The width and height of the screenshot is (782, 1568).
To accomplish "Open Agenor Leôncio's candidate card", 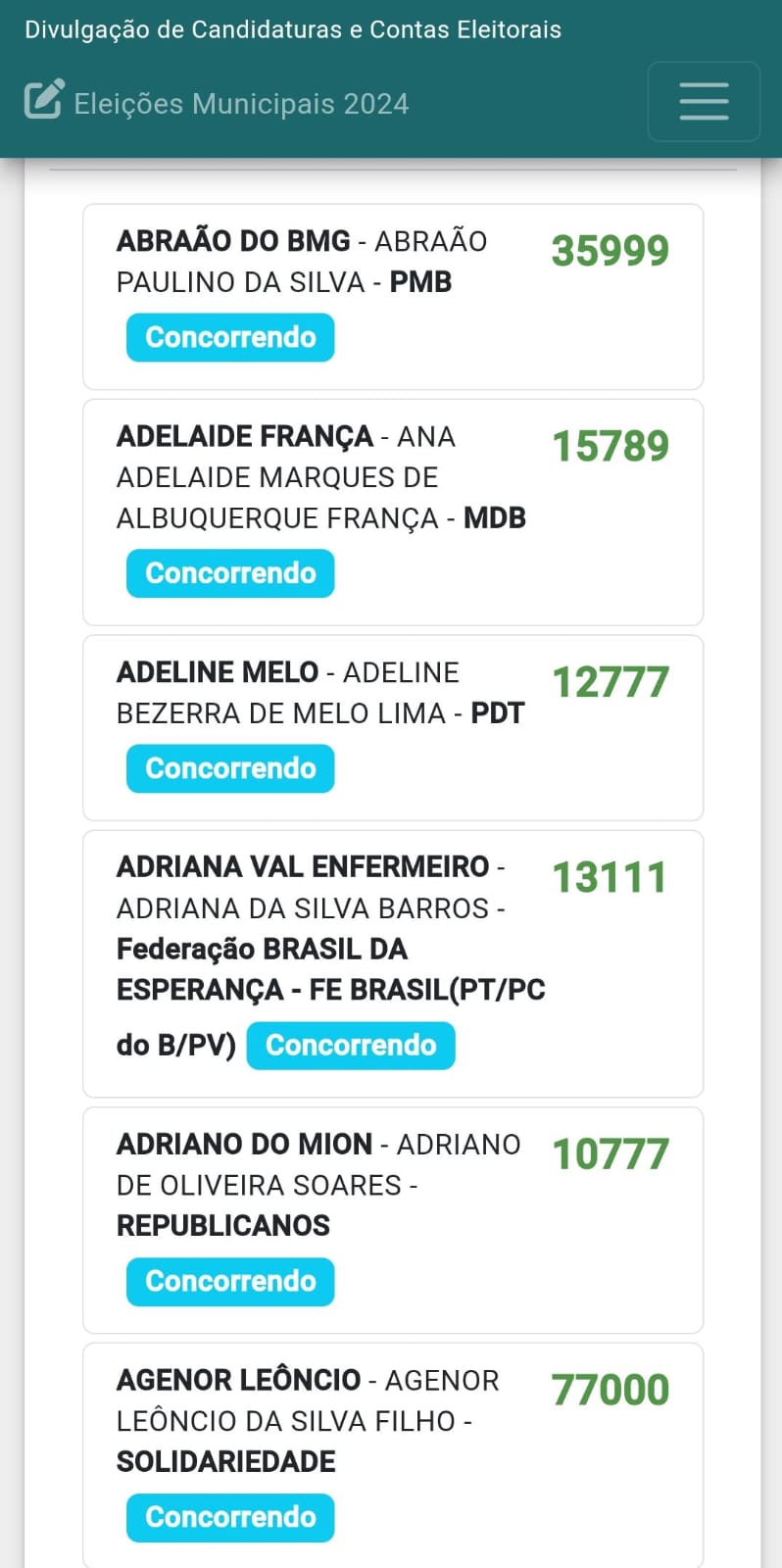I will [x=393, y=1455].
